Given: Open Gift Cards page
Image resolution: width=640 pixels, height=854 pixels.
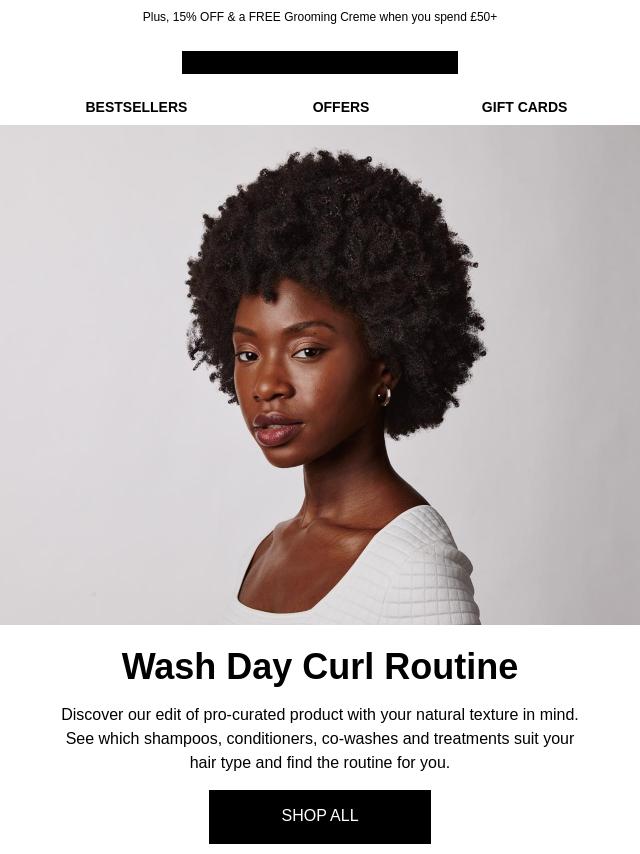Looking at the screenshot, I should 524,107.
